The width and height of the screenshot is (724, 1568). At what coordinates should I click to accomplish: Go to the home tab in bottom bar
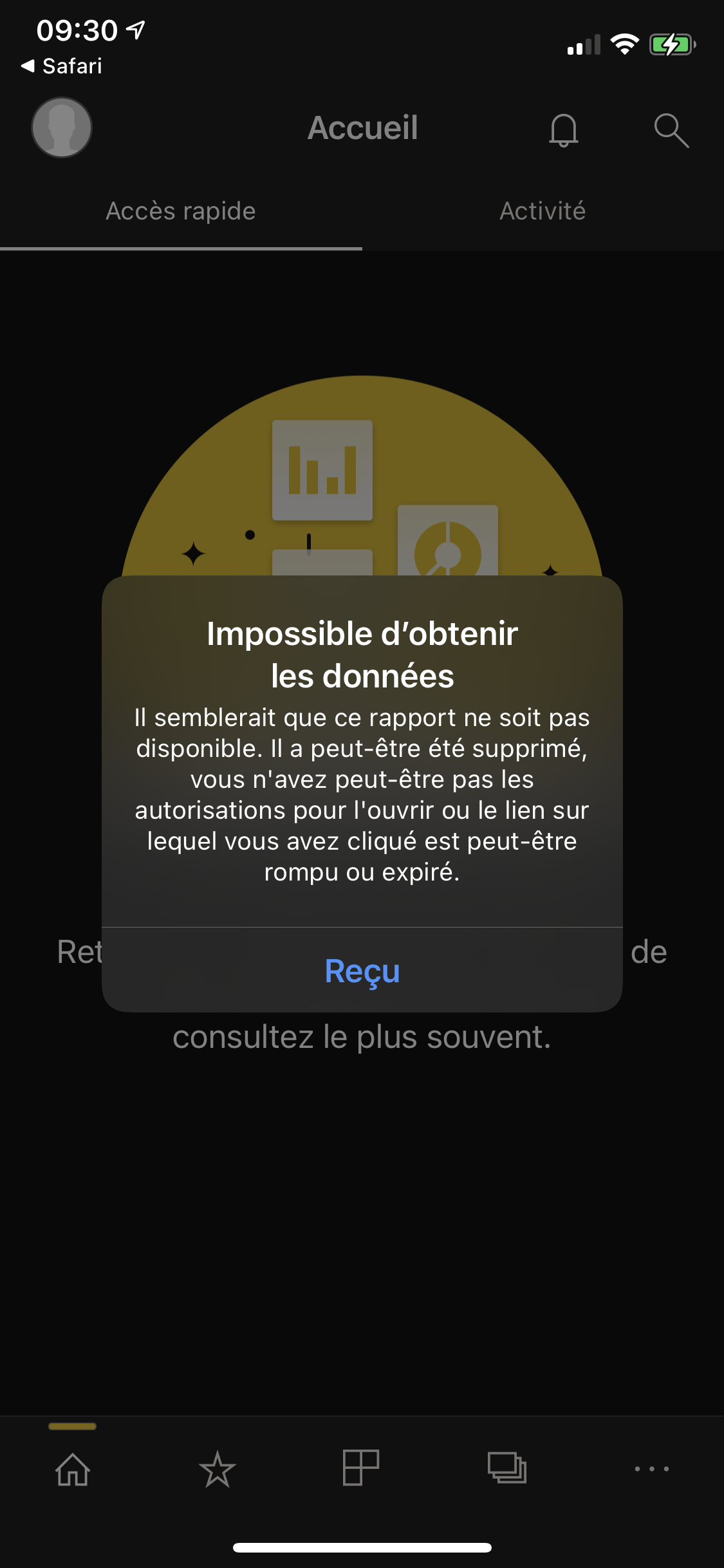(x=73, y=1469)
